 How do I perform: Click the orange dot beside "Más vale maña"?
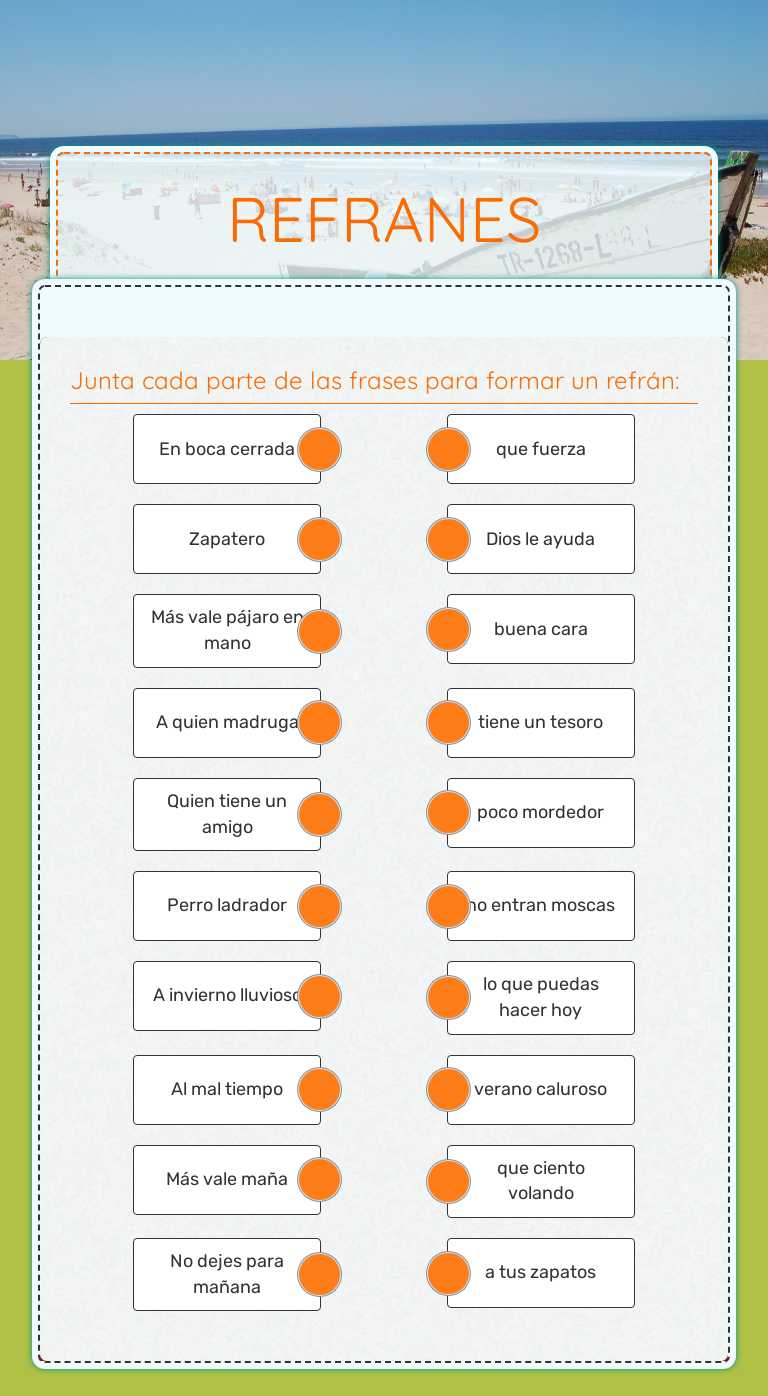319,1180
